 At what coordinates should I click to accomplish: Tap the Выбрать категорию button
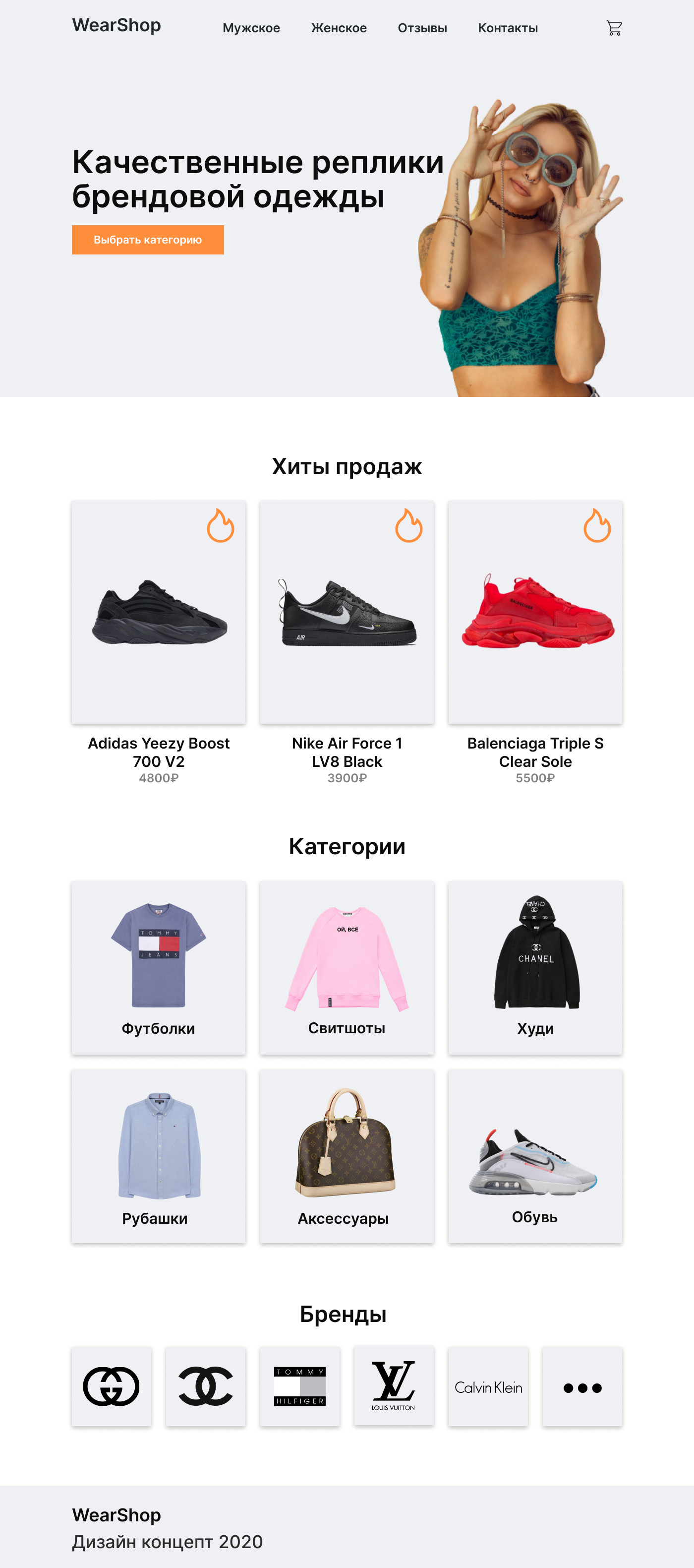(148, 240)
